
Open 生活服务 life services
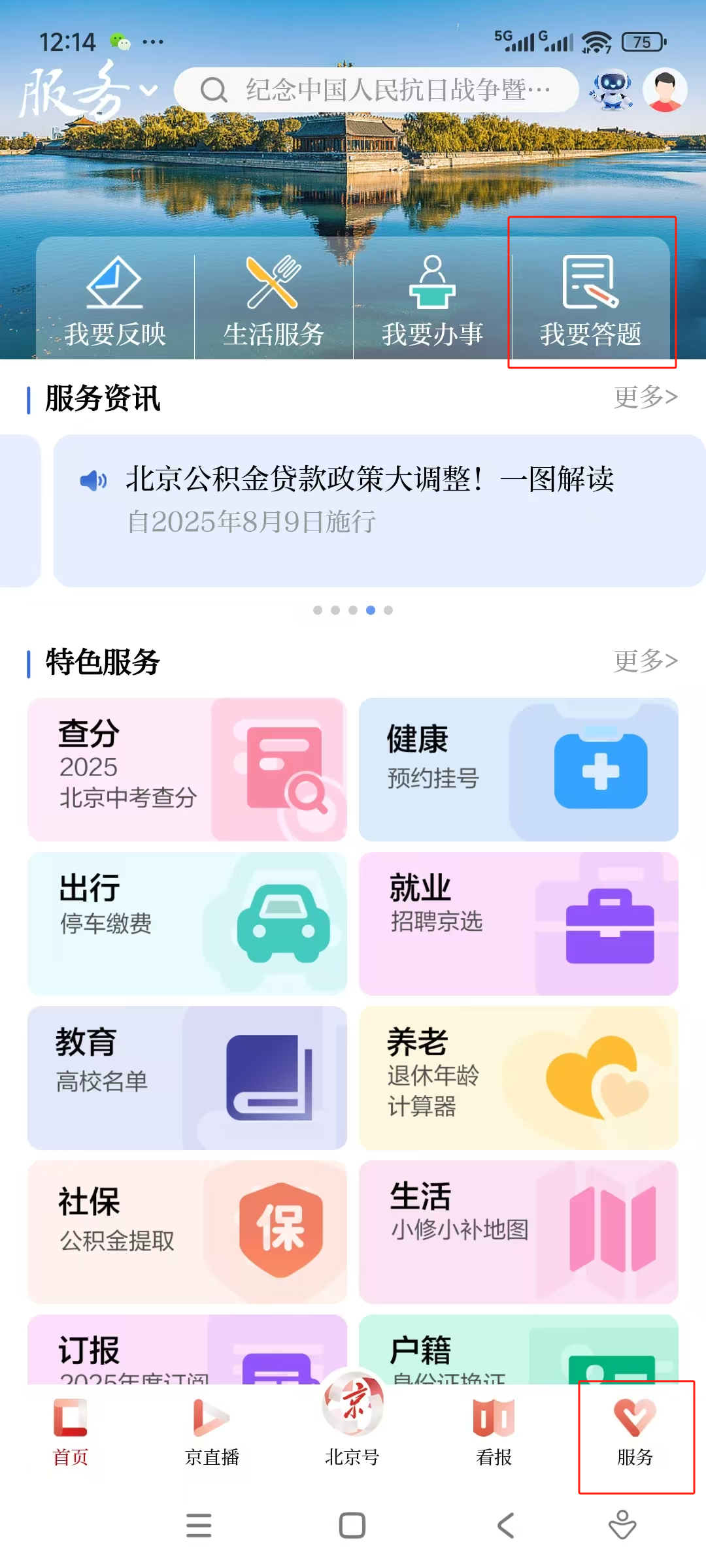click(274, 301)
